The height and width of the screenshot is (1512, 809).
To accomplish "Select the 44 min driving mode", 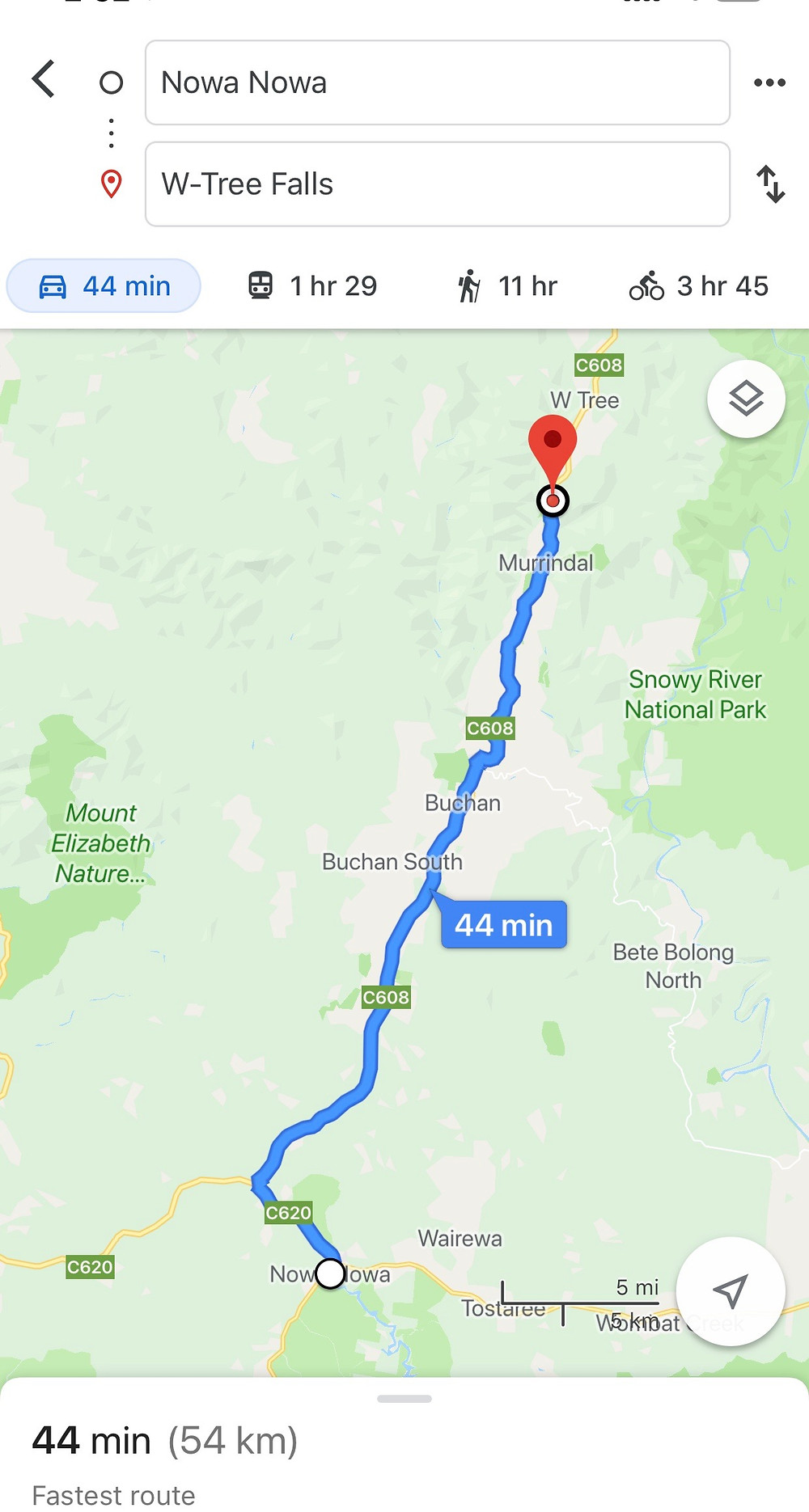I will [x=104, y=286].
